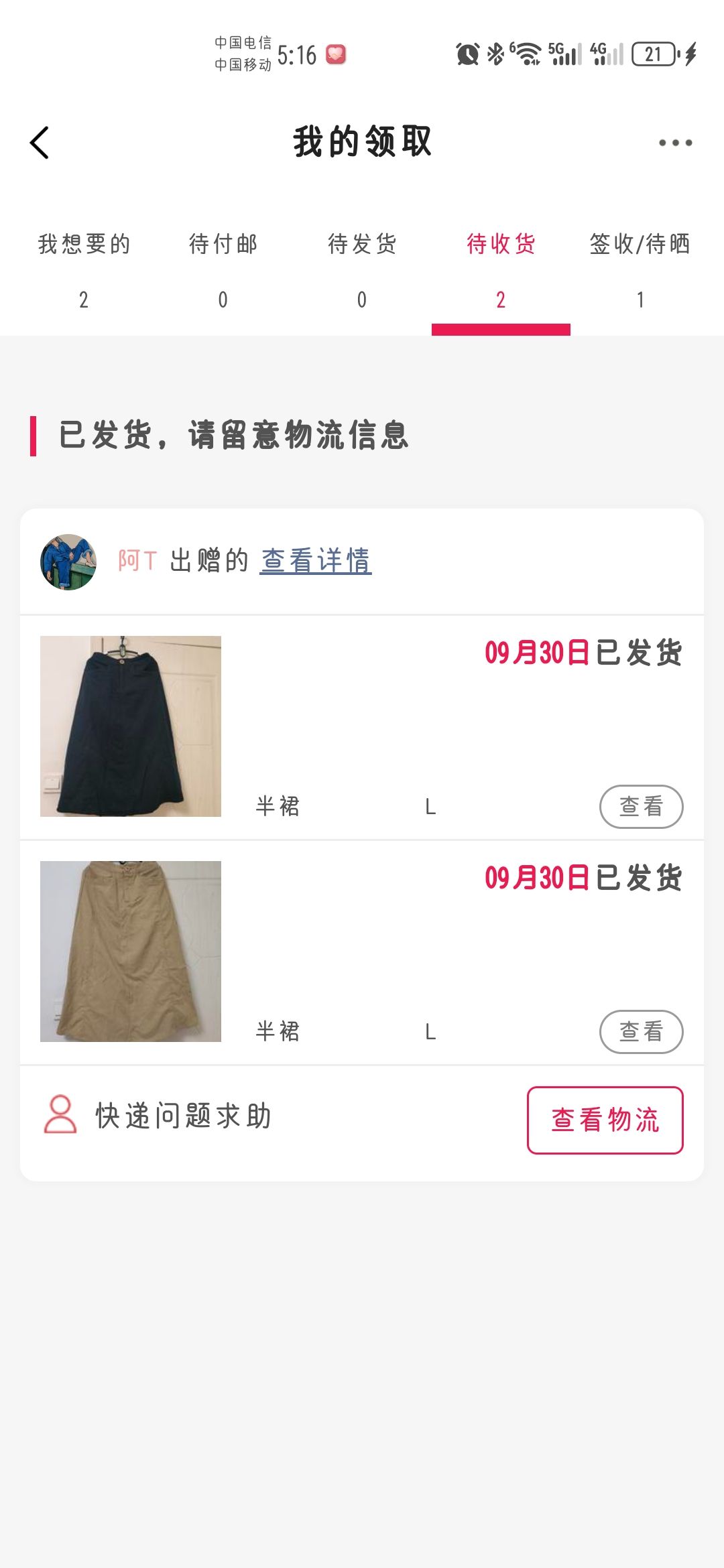This screenshot has height=1568, width=724.
Task: Switch to the 待发货 tab
Action: 362,268
